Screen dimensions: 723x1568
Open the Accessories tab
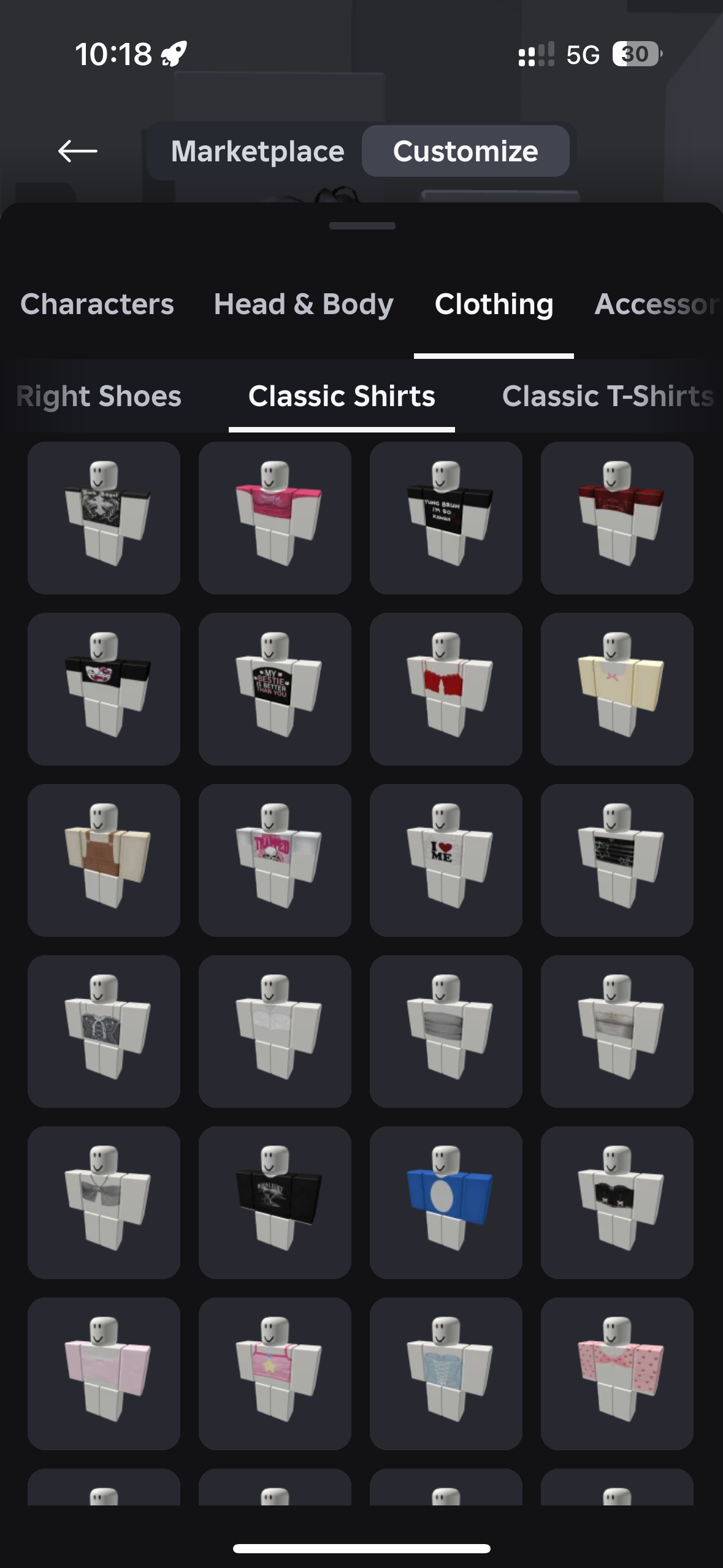click(656, 304)
